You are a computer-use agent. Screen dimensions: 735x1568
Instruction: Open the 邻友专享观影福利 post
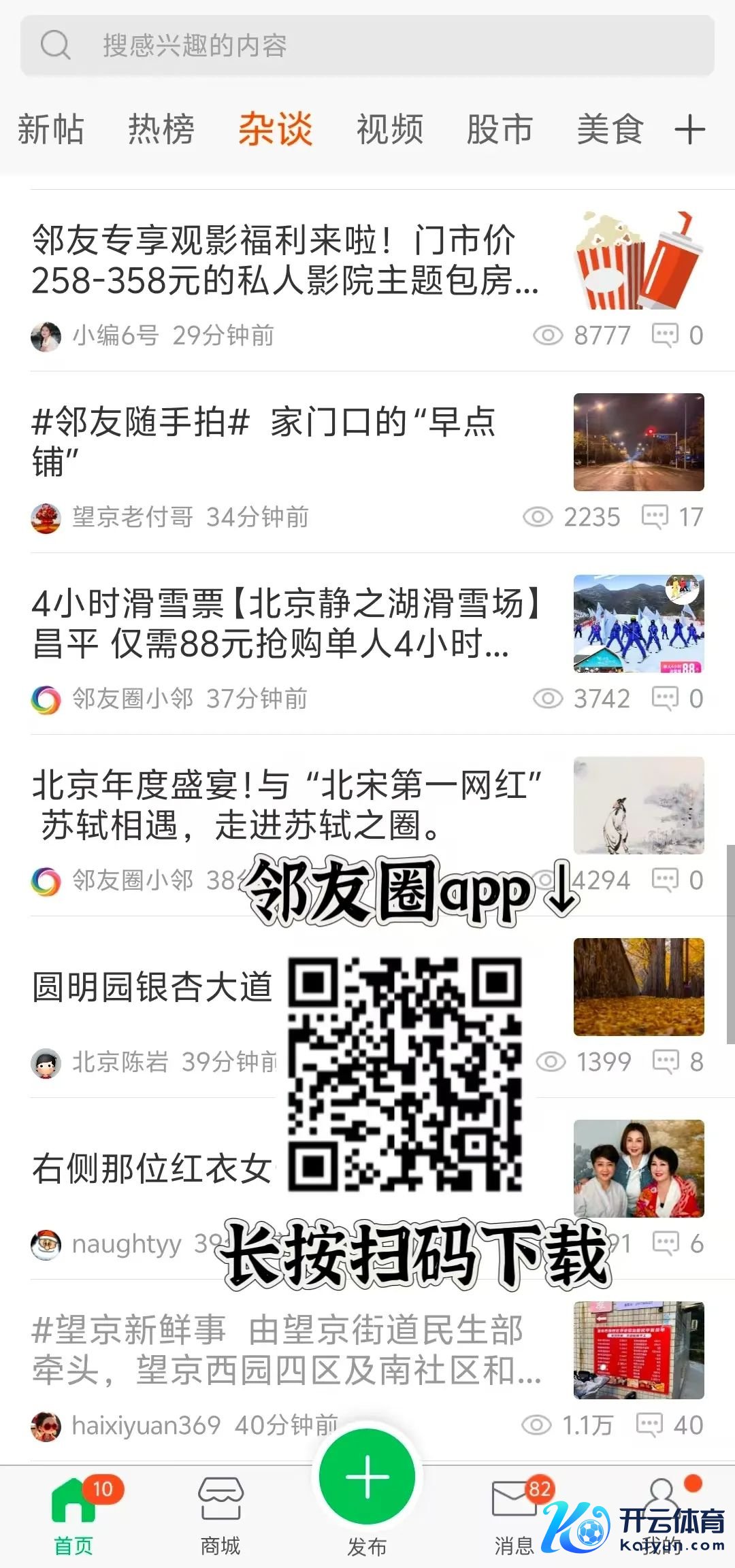pyautogui.click(x=286, y=261)
